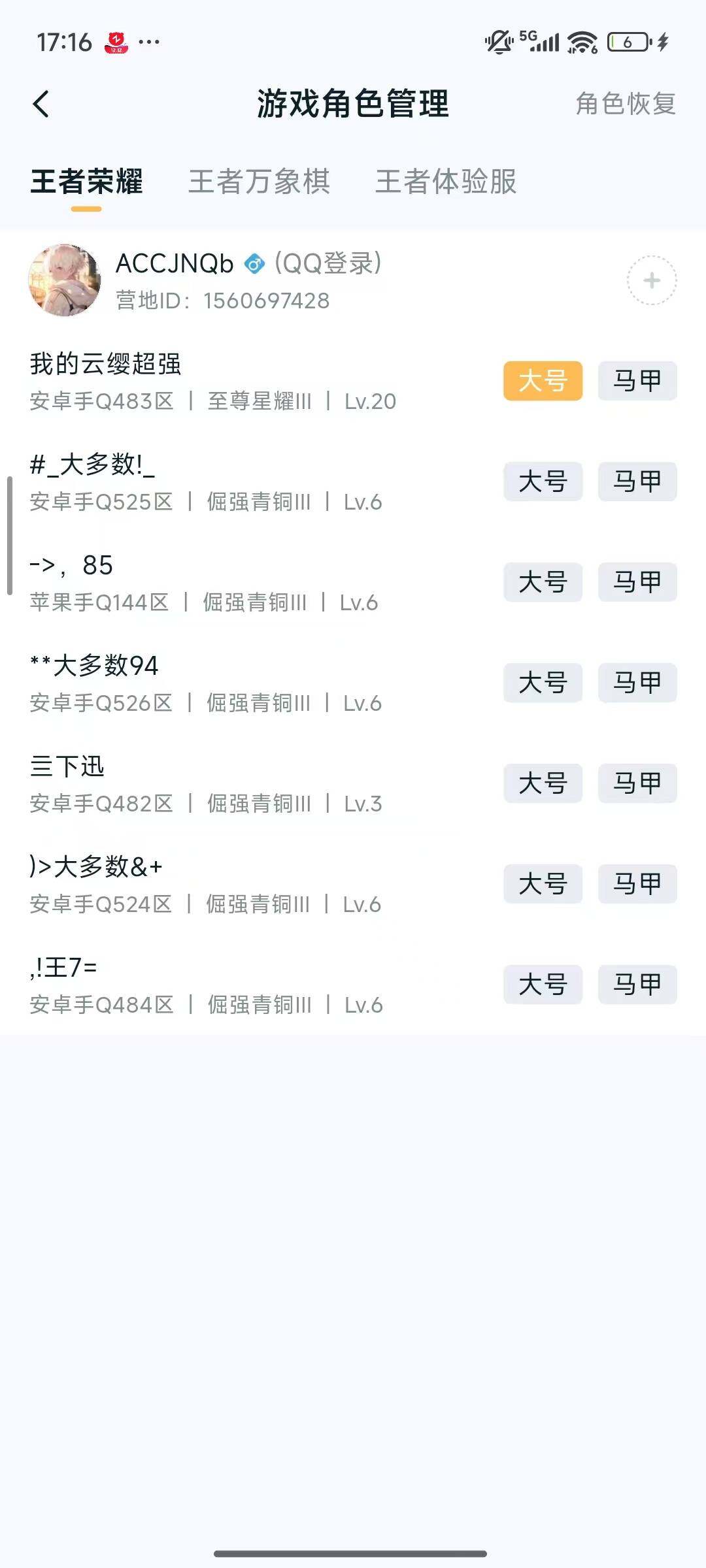706x1568 pixels.
Task: Select the 王者荣耀 tab
Action: coord(86,183)
